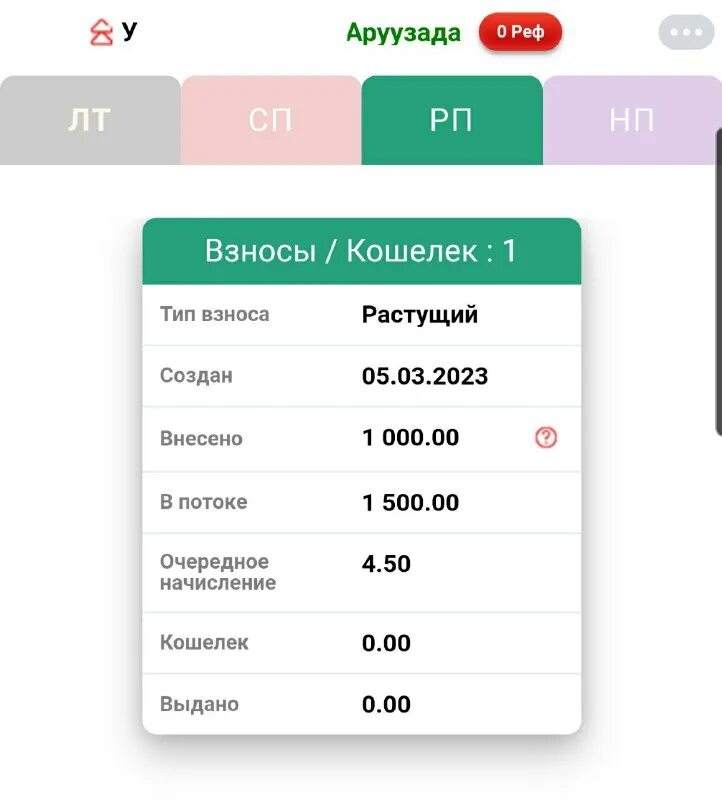Switch to the ЛТ tab

tap(89, 119)
